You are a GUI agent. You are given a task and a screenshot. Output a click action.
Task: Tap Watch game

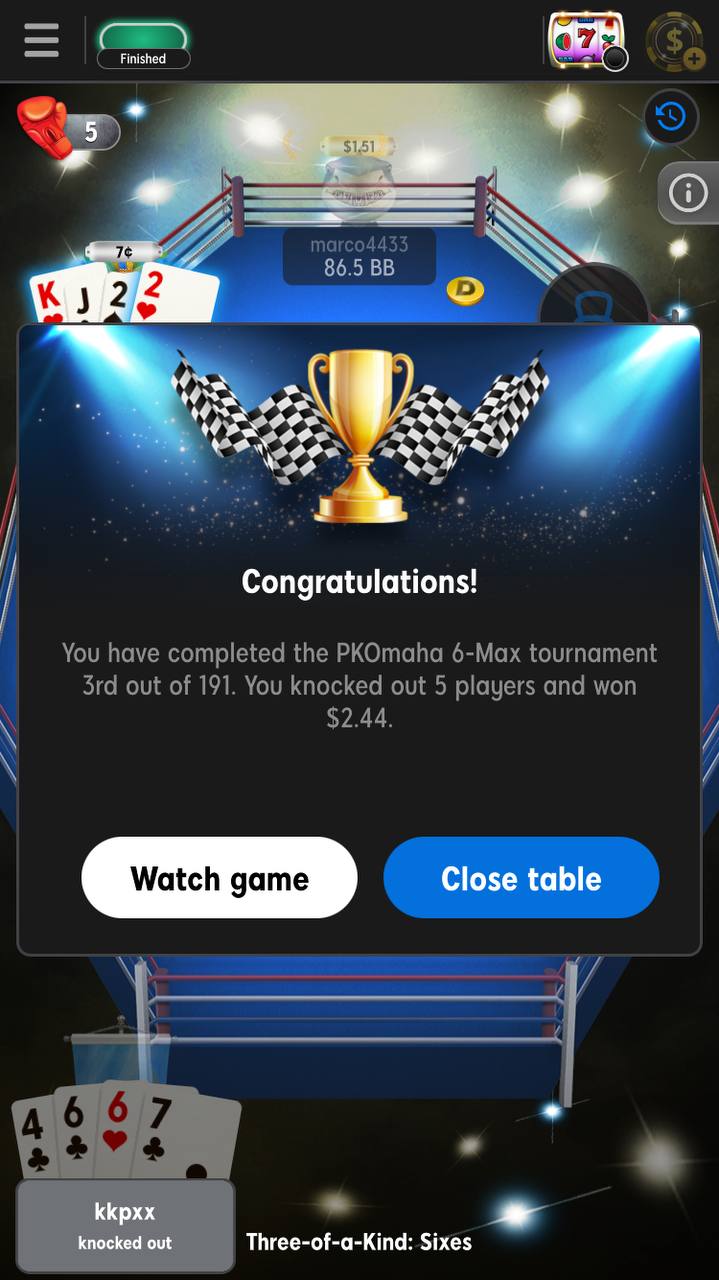(x=219, y=878)
